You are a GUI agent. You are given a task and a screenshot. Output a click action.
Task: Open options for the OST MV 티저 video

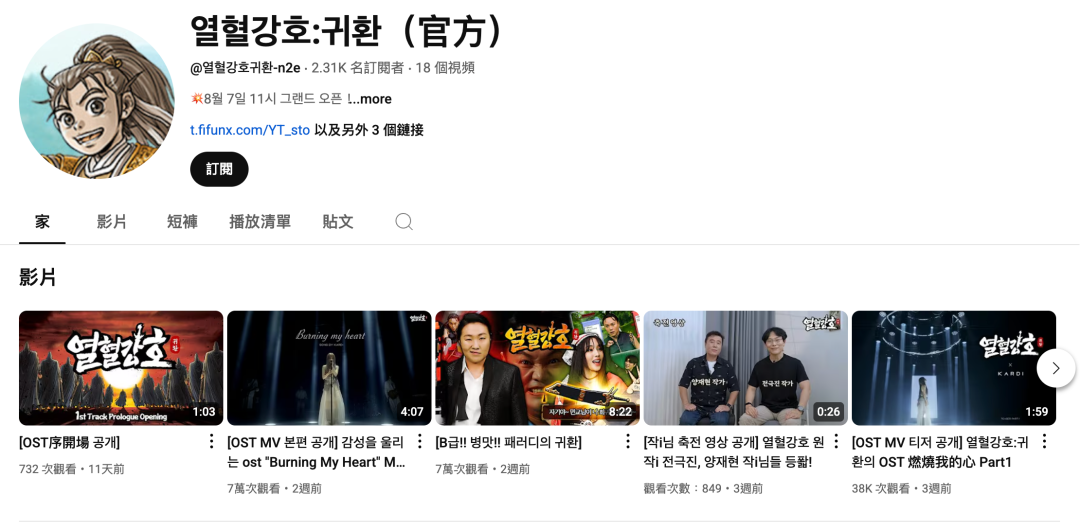click(1044, 441)
